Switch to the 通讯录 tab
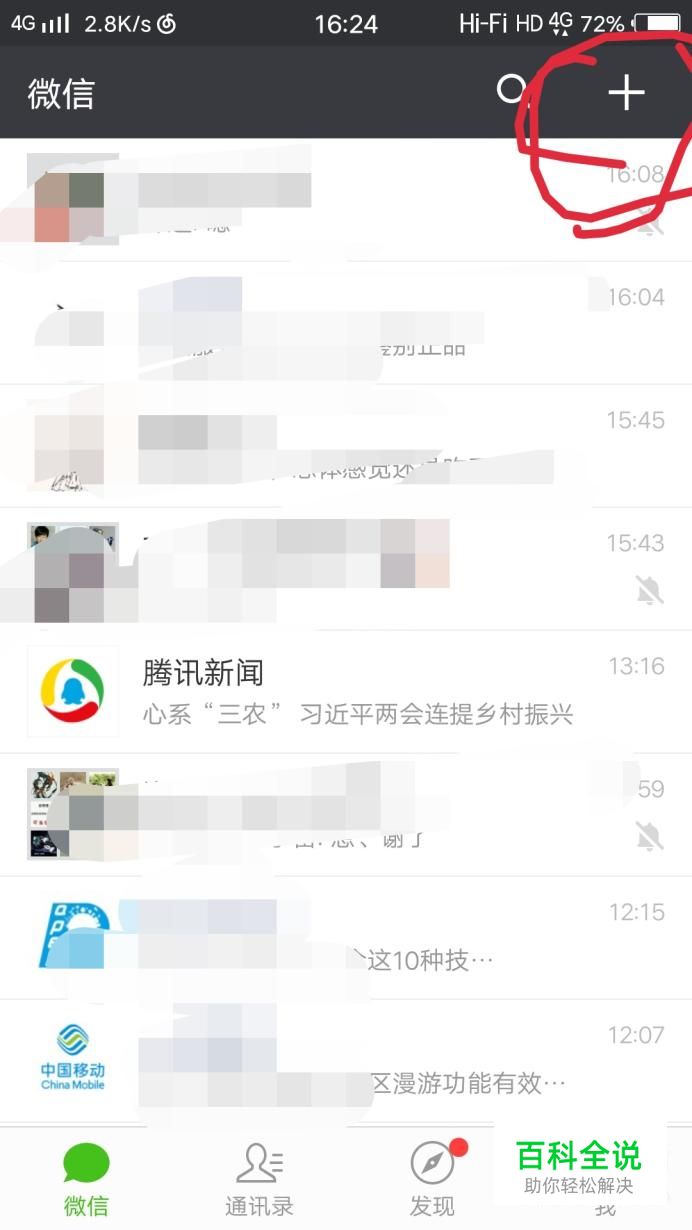The image size is (692, 1230). 259,1180
